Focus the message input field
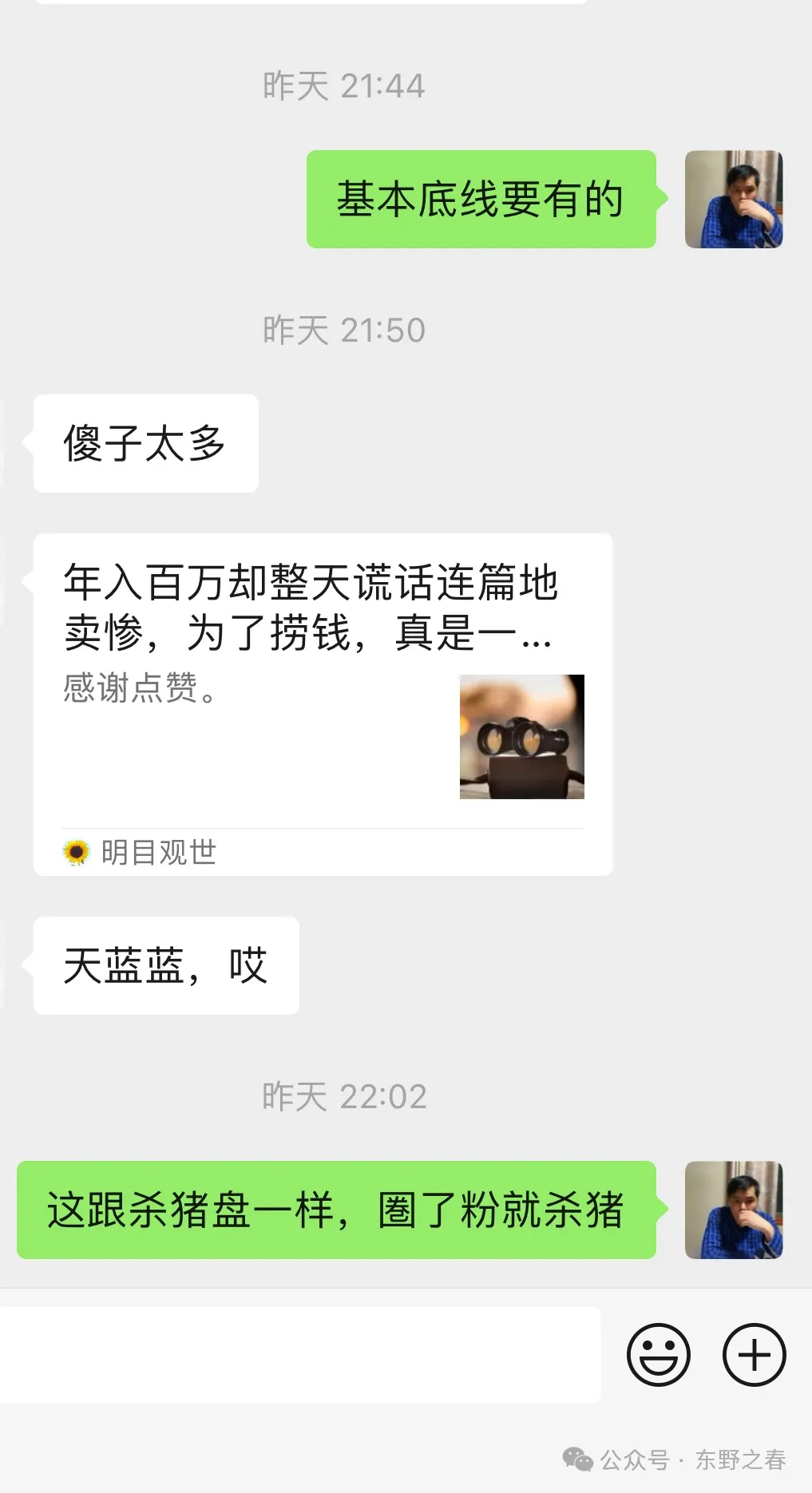This screenshot has width=812, height=1493. point(299,1354)
